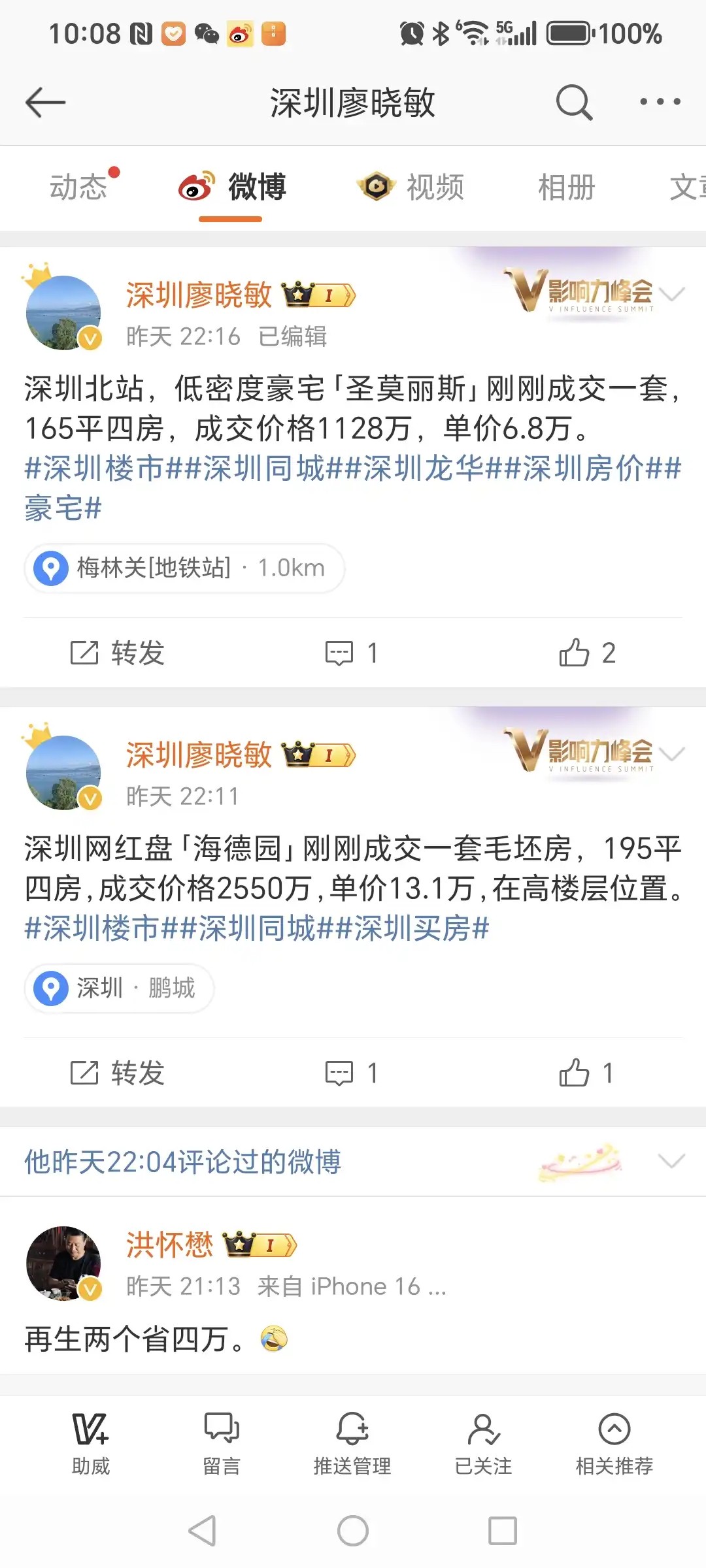This screenshot has width=706, height=1568.
Task: Go back using the top-left arrow
Action: (x=45, y=103)
